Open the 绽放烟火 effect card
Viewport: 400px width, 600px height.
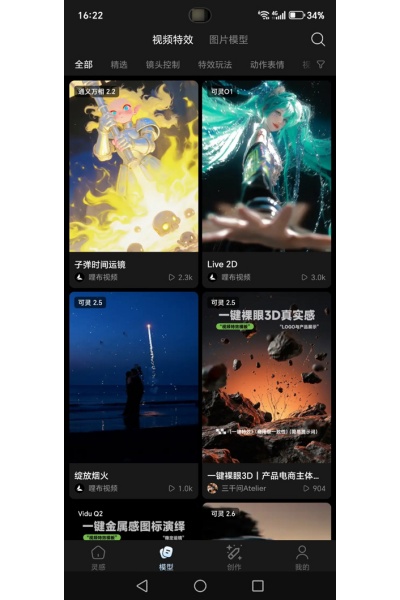(134, 395)
